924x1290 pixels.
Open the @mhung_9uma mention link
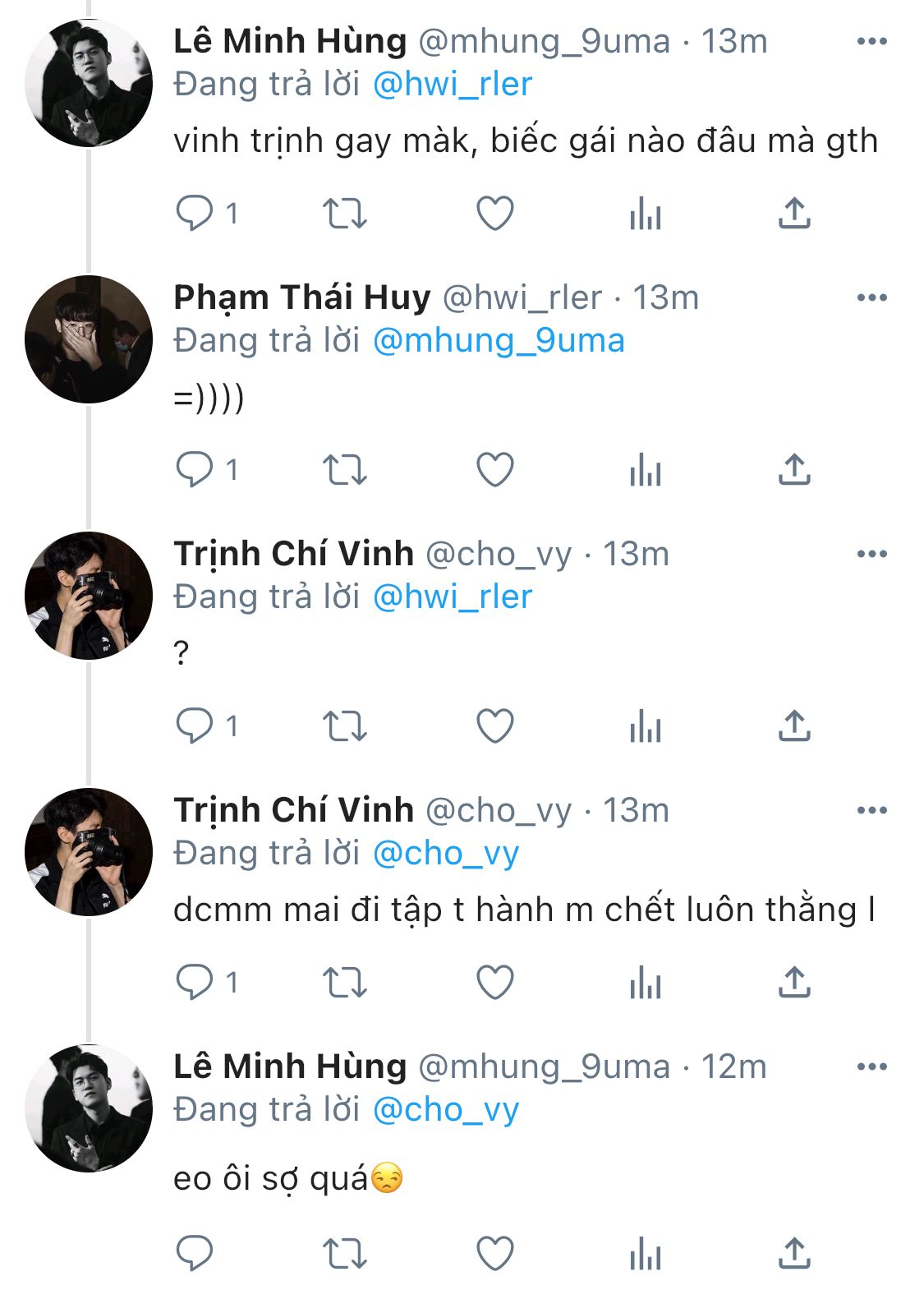point(499,340)
